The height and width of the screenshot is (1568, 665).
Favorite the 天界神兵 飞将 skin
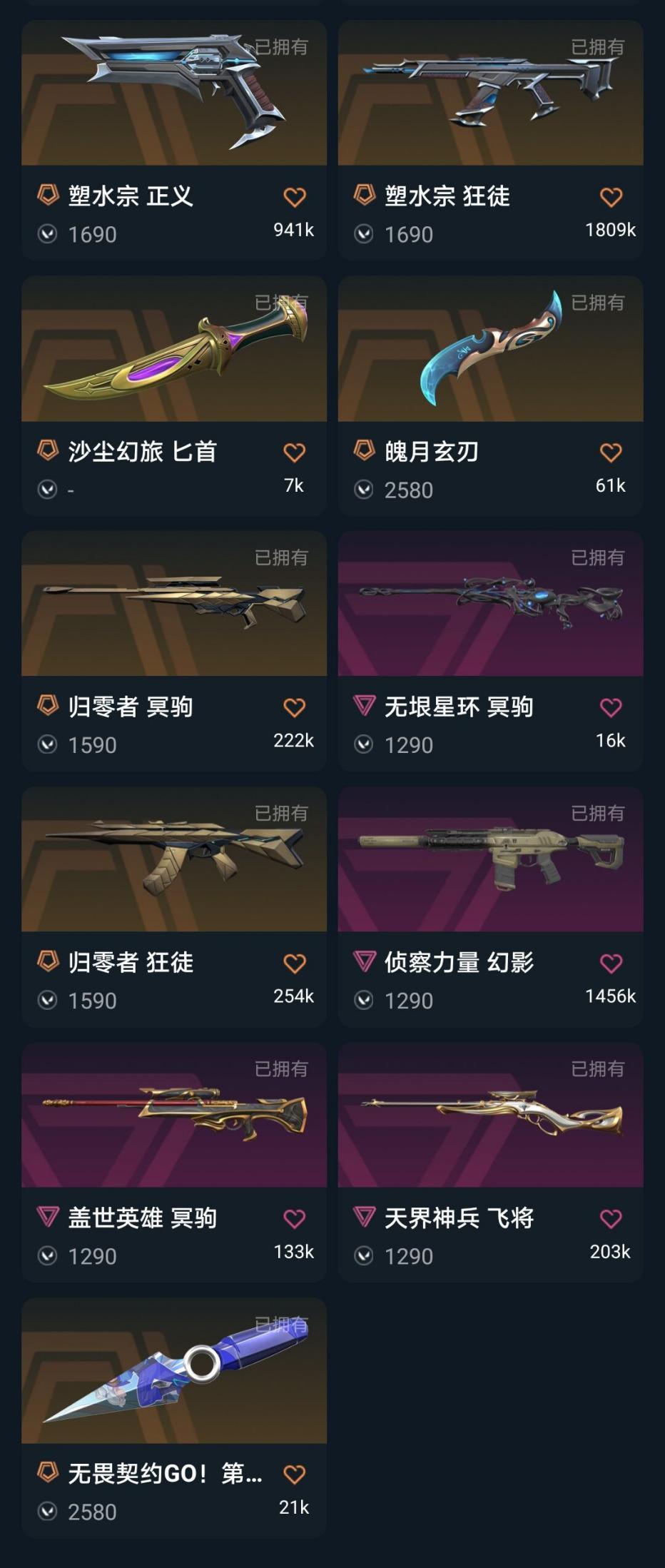click(611, 1218)
